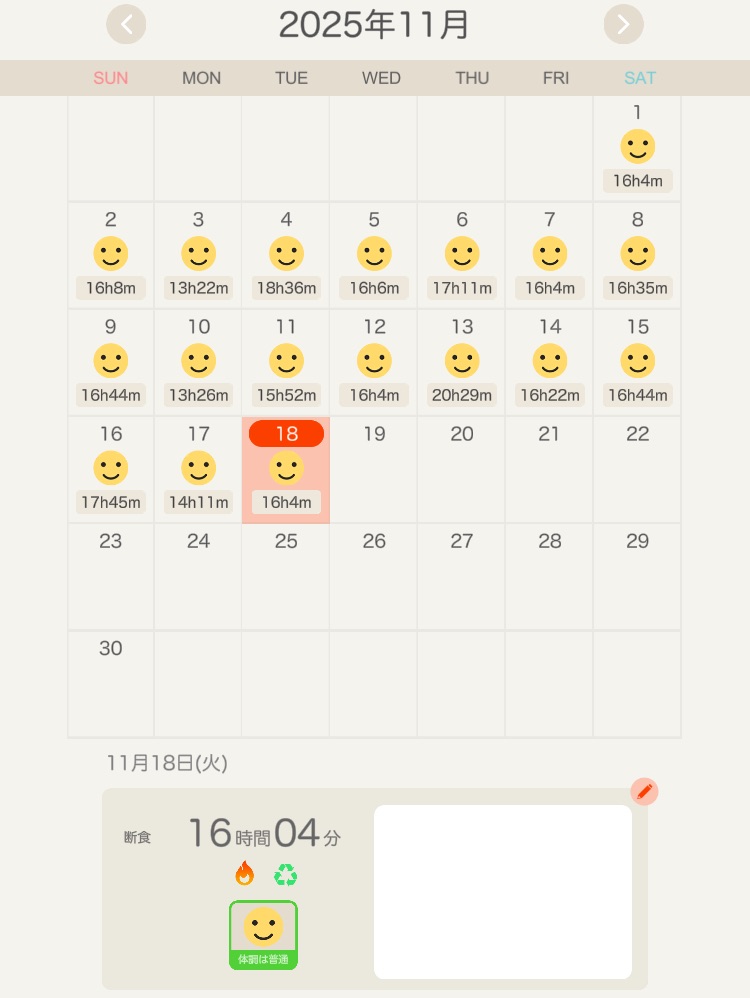Open November 16 with 17h45m fast
This screenshot has width=750, height=998.
pos(111,470)
